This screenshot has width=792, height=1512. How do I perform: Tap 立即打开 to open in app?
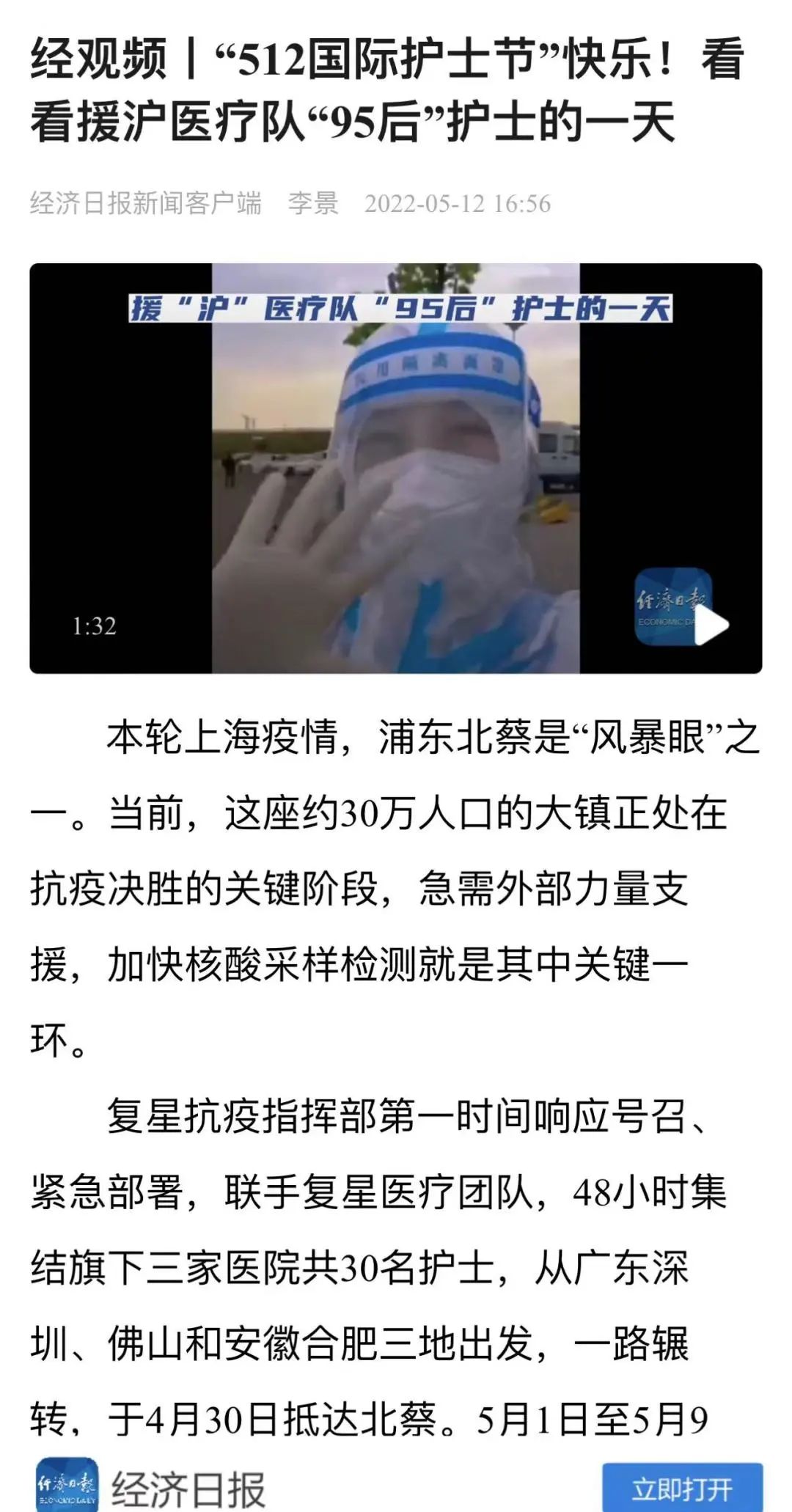tap(682, 1489)
